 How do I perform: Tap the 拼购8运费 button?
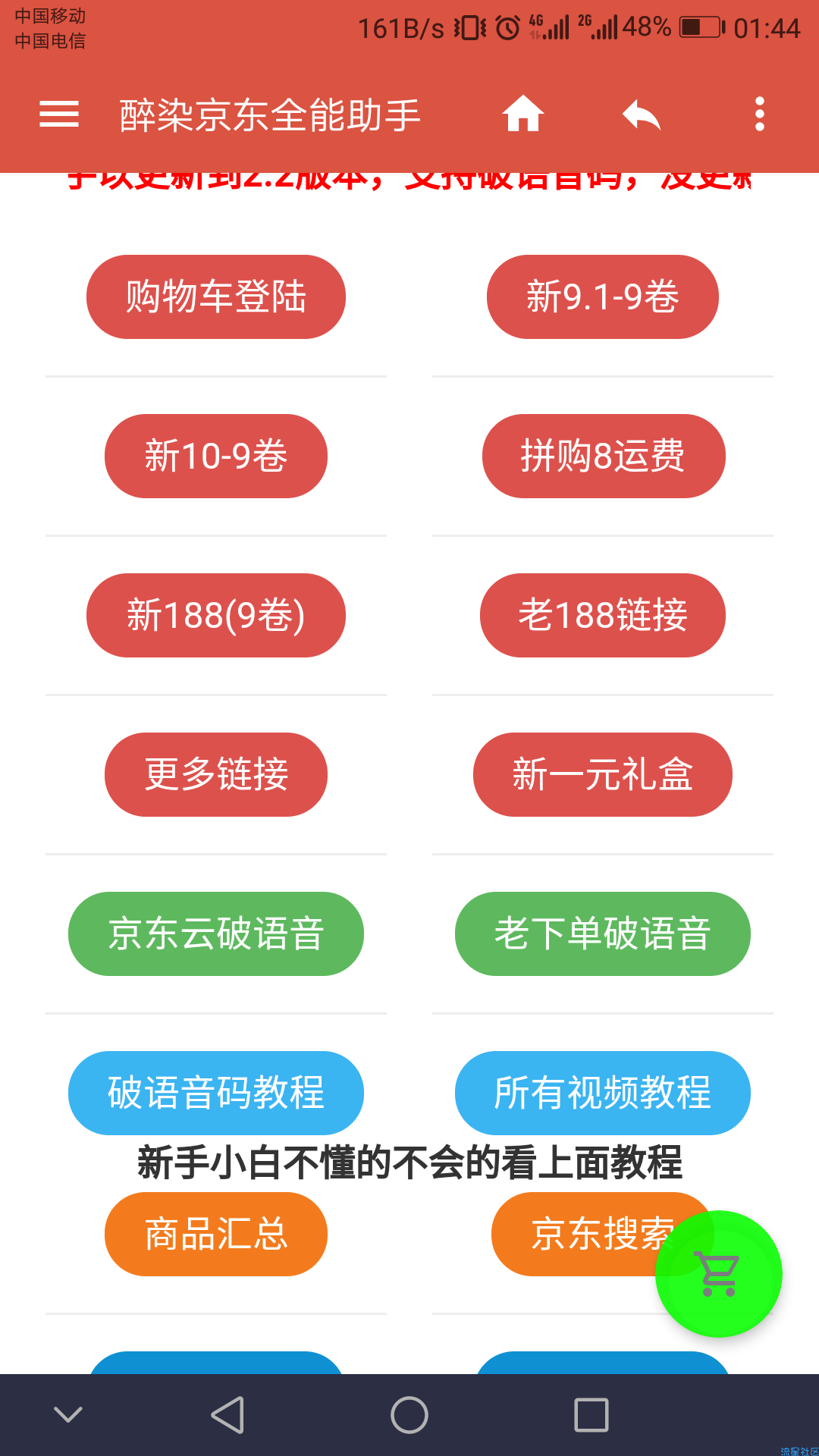pyautogui.click(x=604, y=456)
